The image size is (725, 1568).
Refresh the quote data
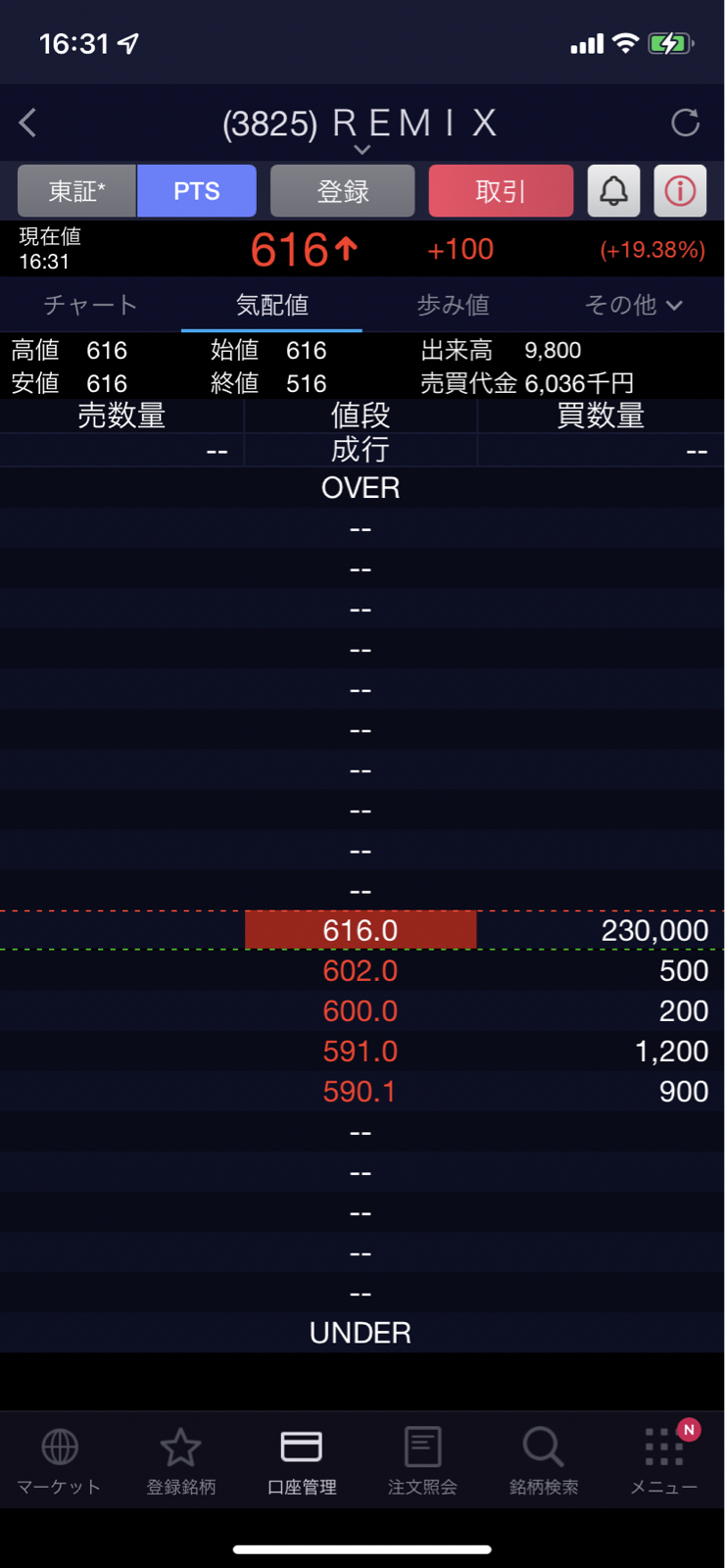pos(685,122)
